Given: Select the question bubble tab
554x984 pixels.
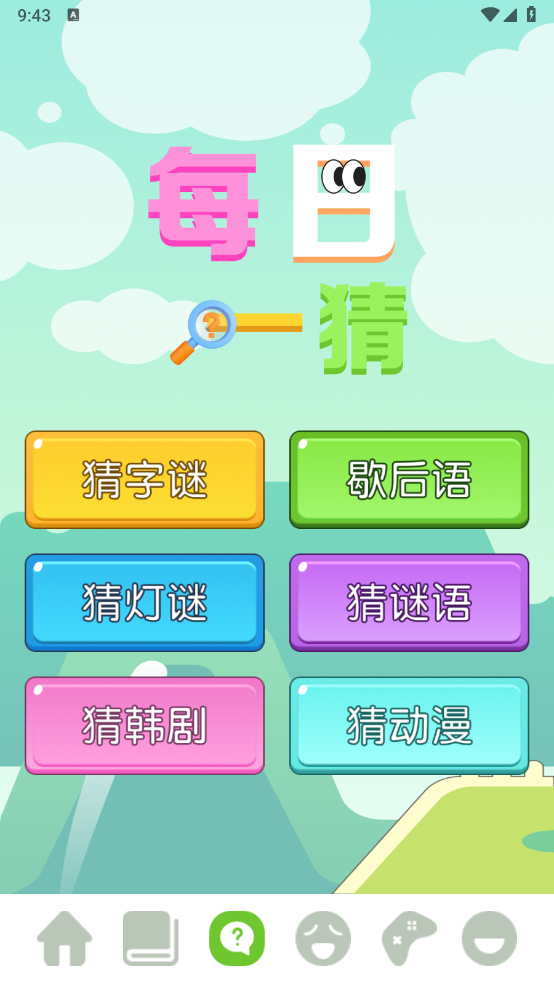Looking at the screenshot, I should (237, 939).
